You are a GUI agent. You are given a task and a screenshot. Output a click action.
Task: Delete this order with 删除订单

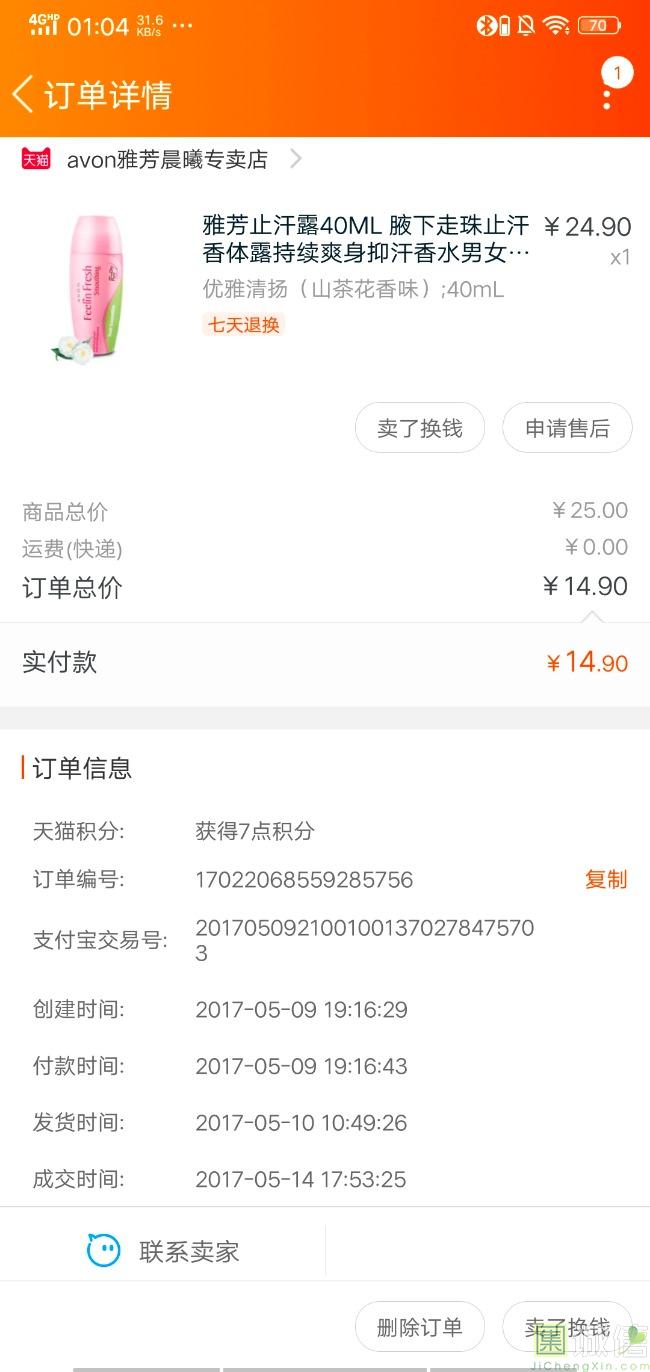click(x=420, y=1327)
